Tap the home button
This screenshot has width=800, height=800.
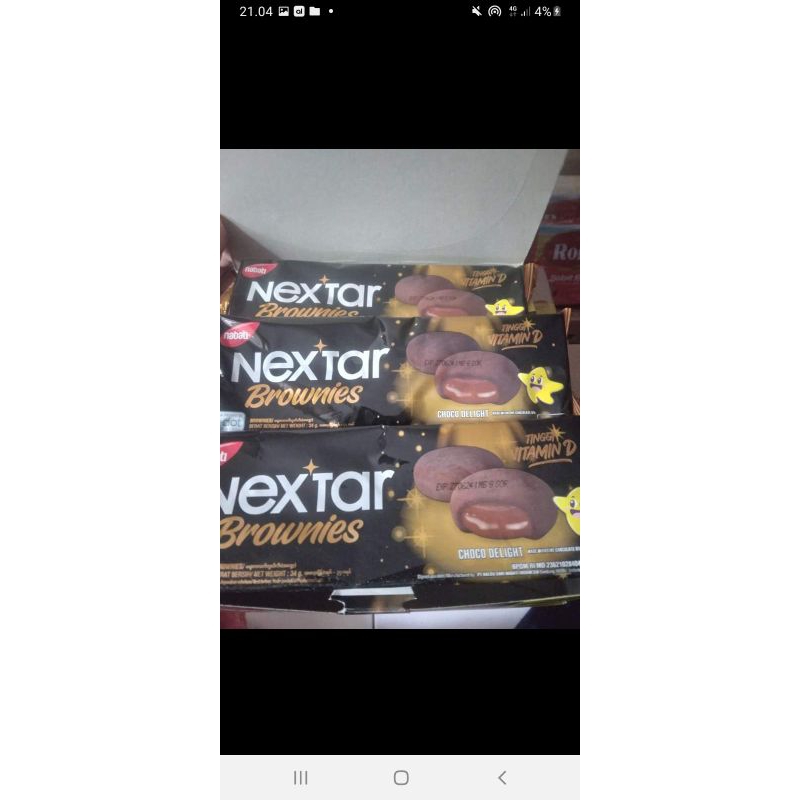click(x=401, y=777)
